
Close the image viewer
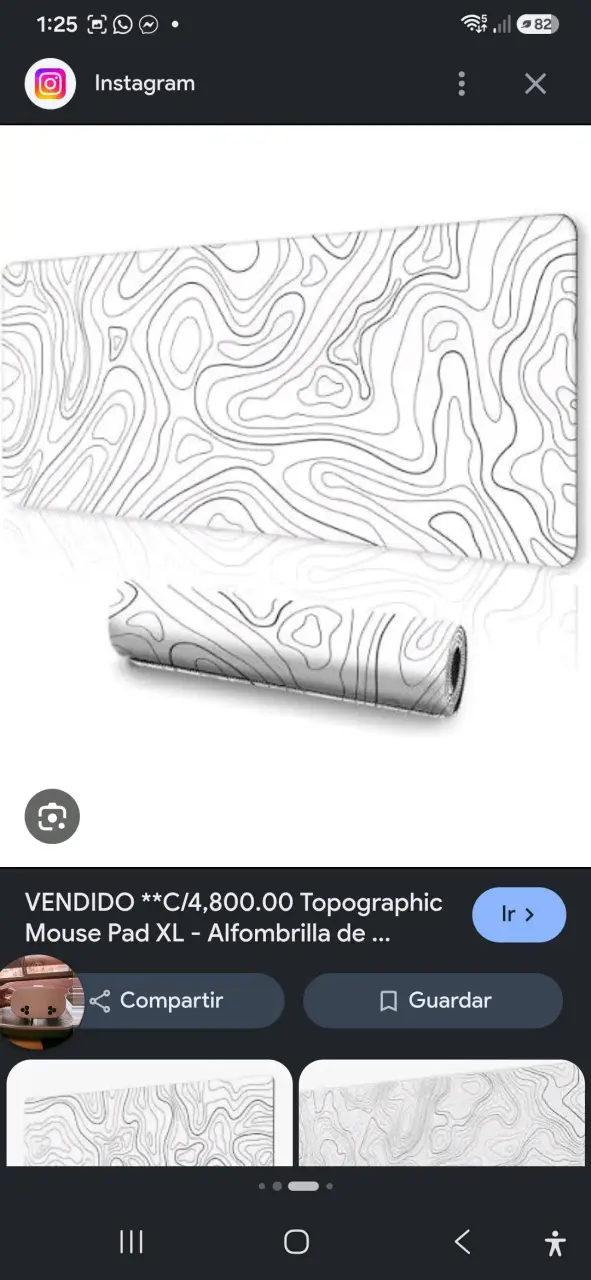coord(536,84)
